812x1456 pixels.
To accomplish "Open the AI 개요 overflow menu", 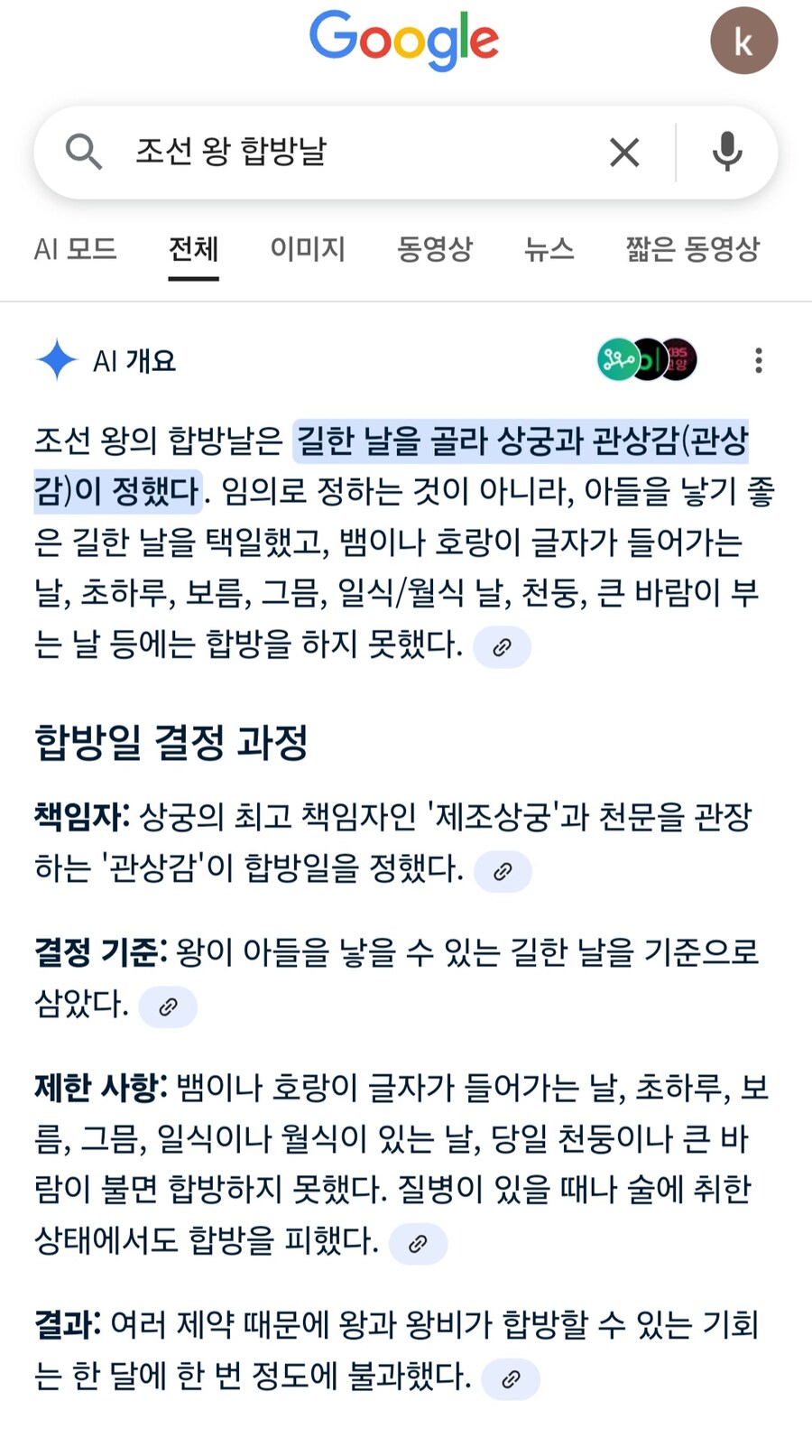I will pos(758,361).
